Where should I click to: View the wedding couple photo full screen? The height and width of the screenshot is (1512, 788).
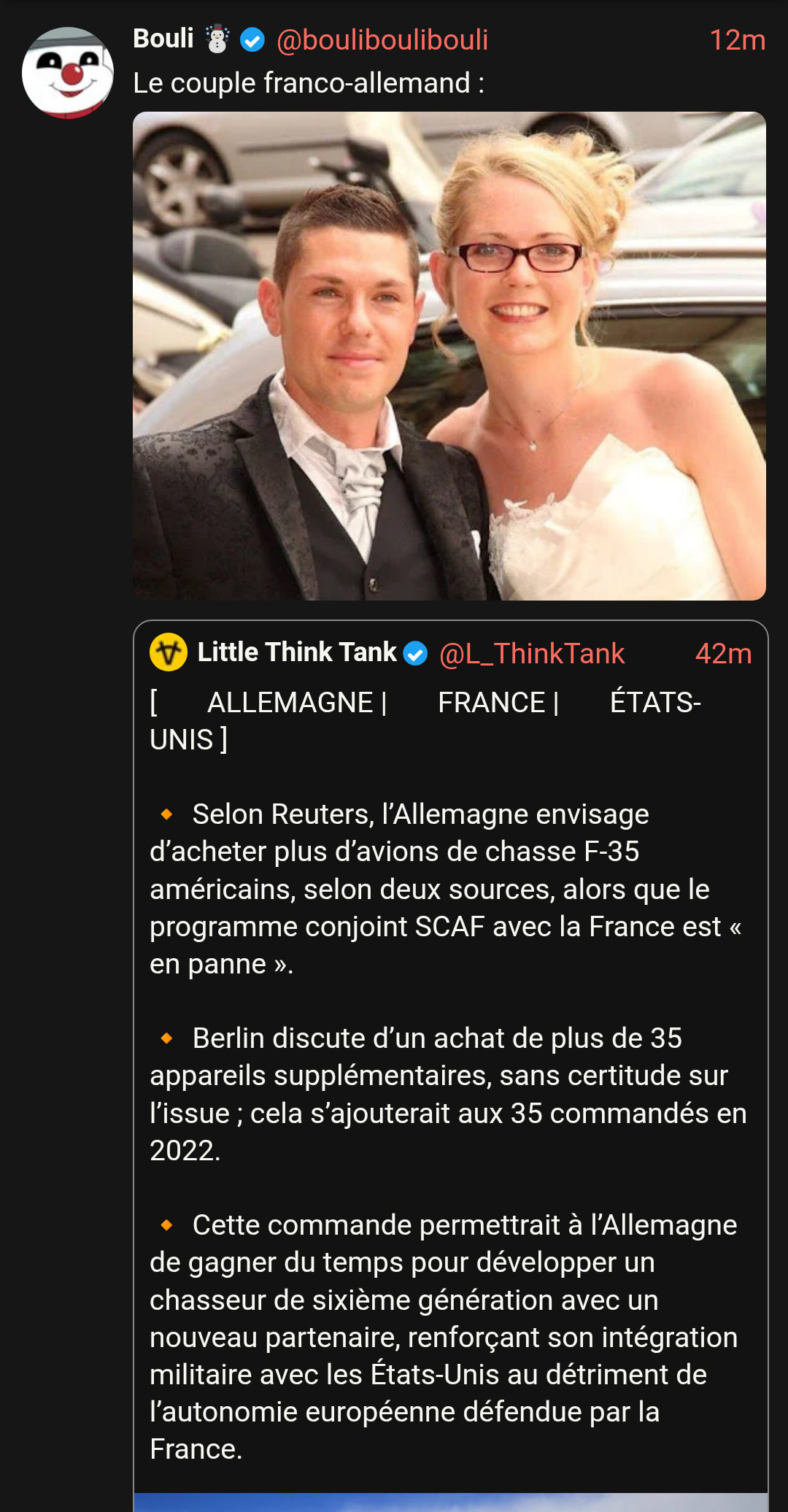click(449, 356)
